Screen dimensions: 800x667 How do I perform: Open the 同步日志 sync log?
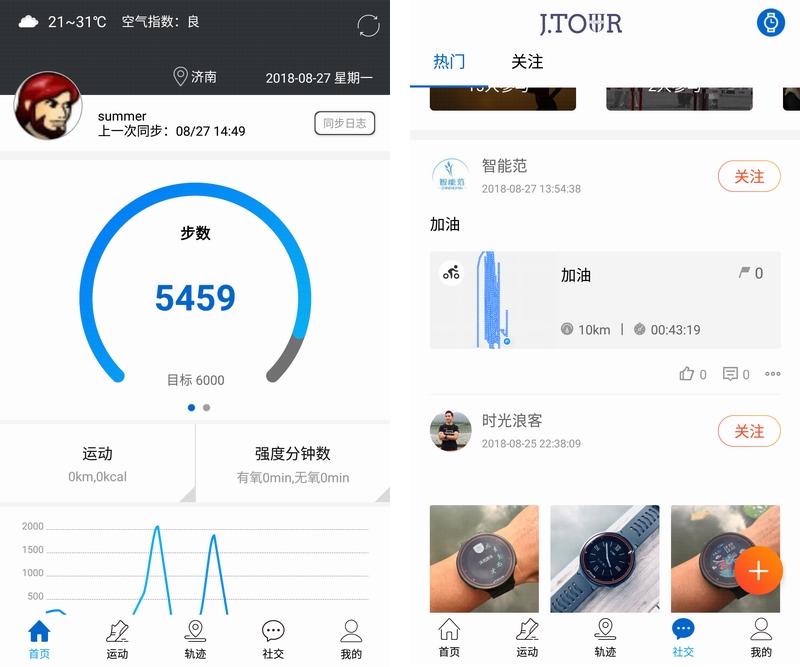pos(345,124)
